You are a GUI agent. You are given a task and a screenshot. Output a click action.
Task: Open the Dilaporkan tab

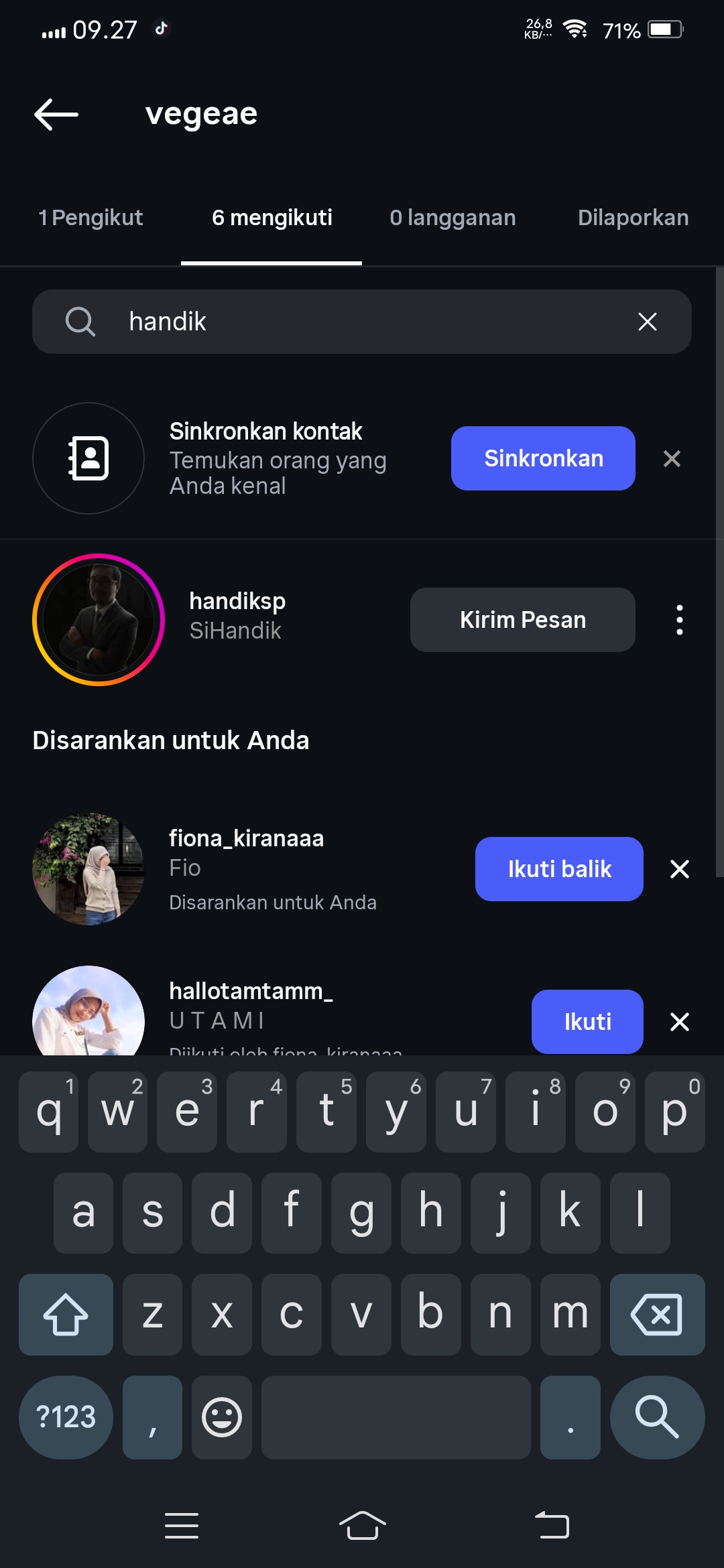pos(633,218)
